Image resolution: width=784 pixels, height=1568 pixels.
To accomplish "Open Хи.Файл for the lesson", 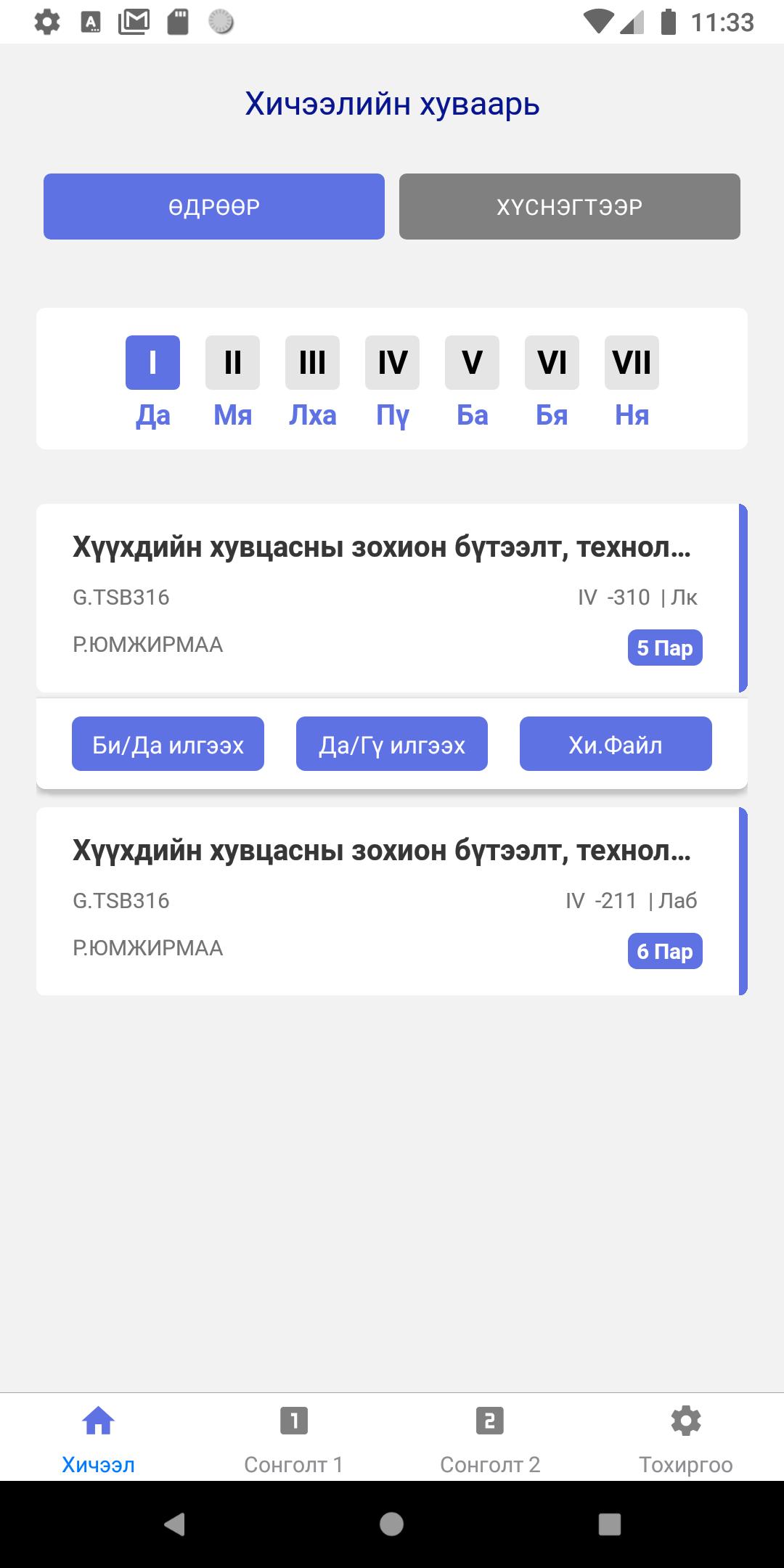I will tap(616, 744).
